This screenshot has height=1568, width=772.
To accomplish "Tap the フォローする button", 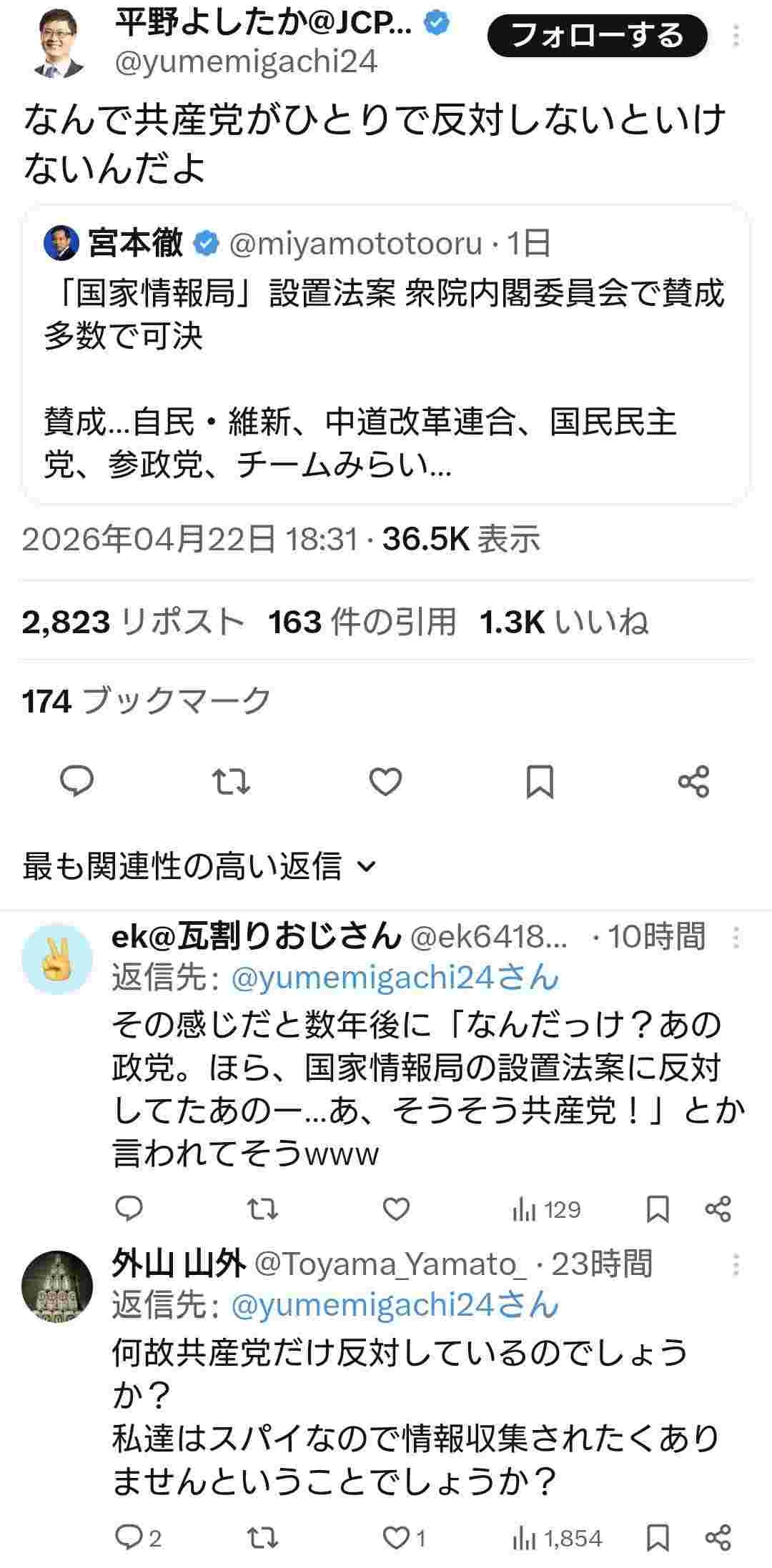I will click(597, 35).
